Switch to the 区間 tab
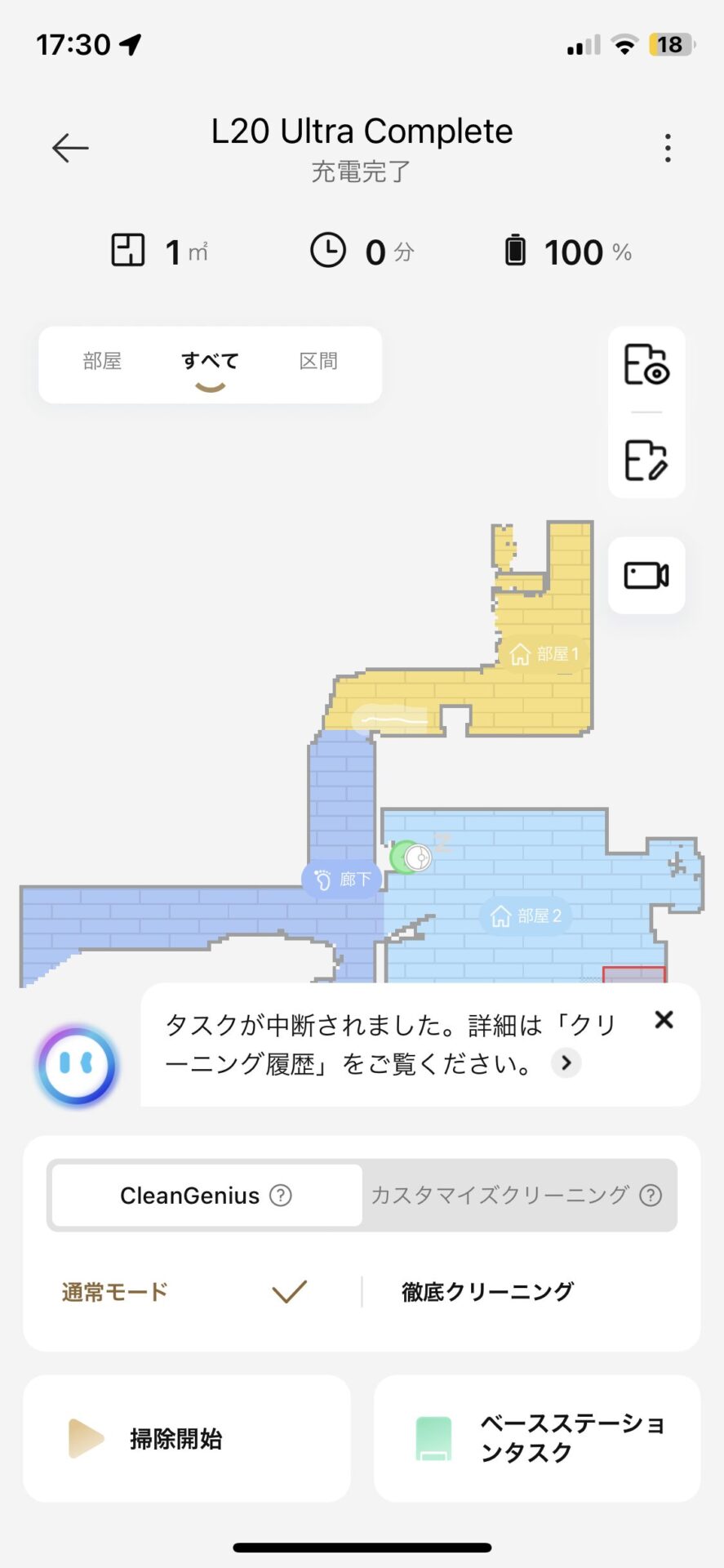724x1568 pixels. pyautogui.click(x=318, y=361)
